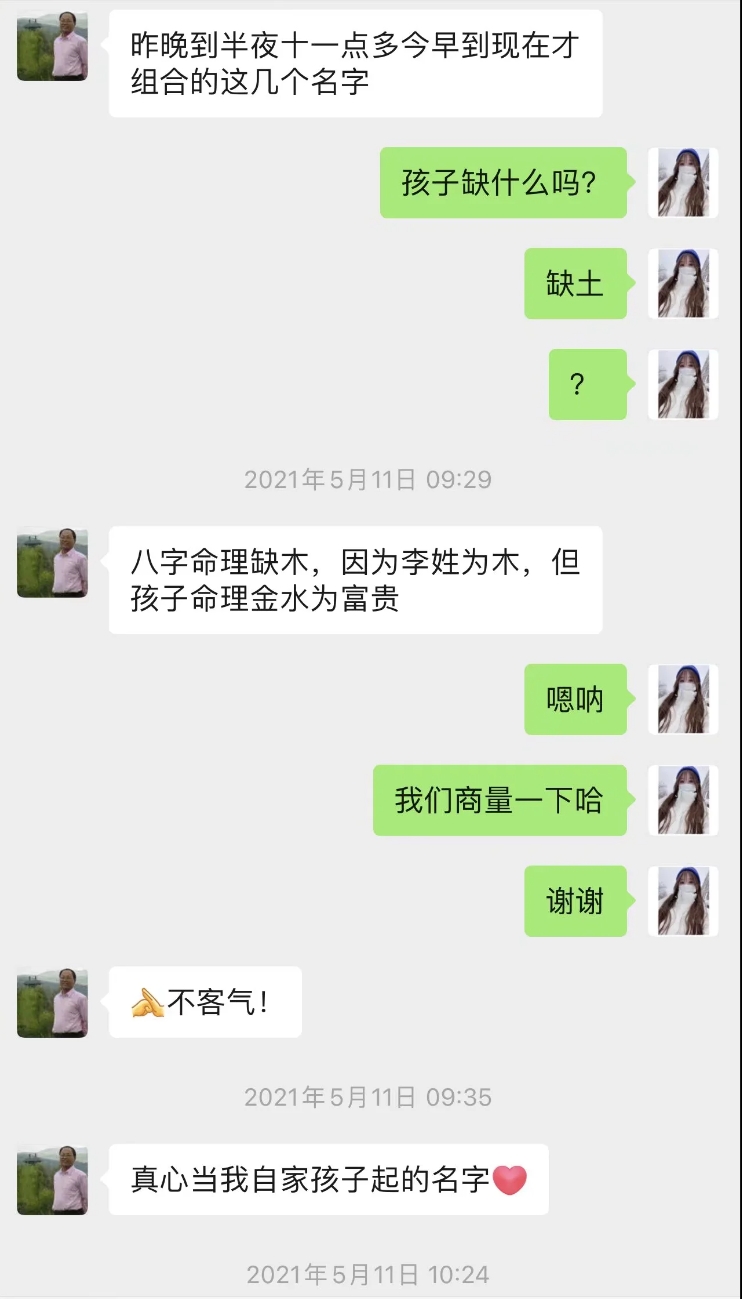The height and width of the screenshot is (1299, 742).
Task: Open the man's profile avatar beside first message
Action: (x=52, y=47)
